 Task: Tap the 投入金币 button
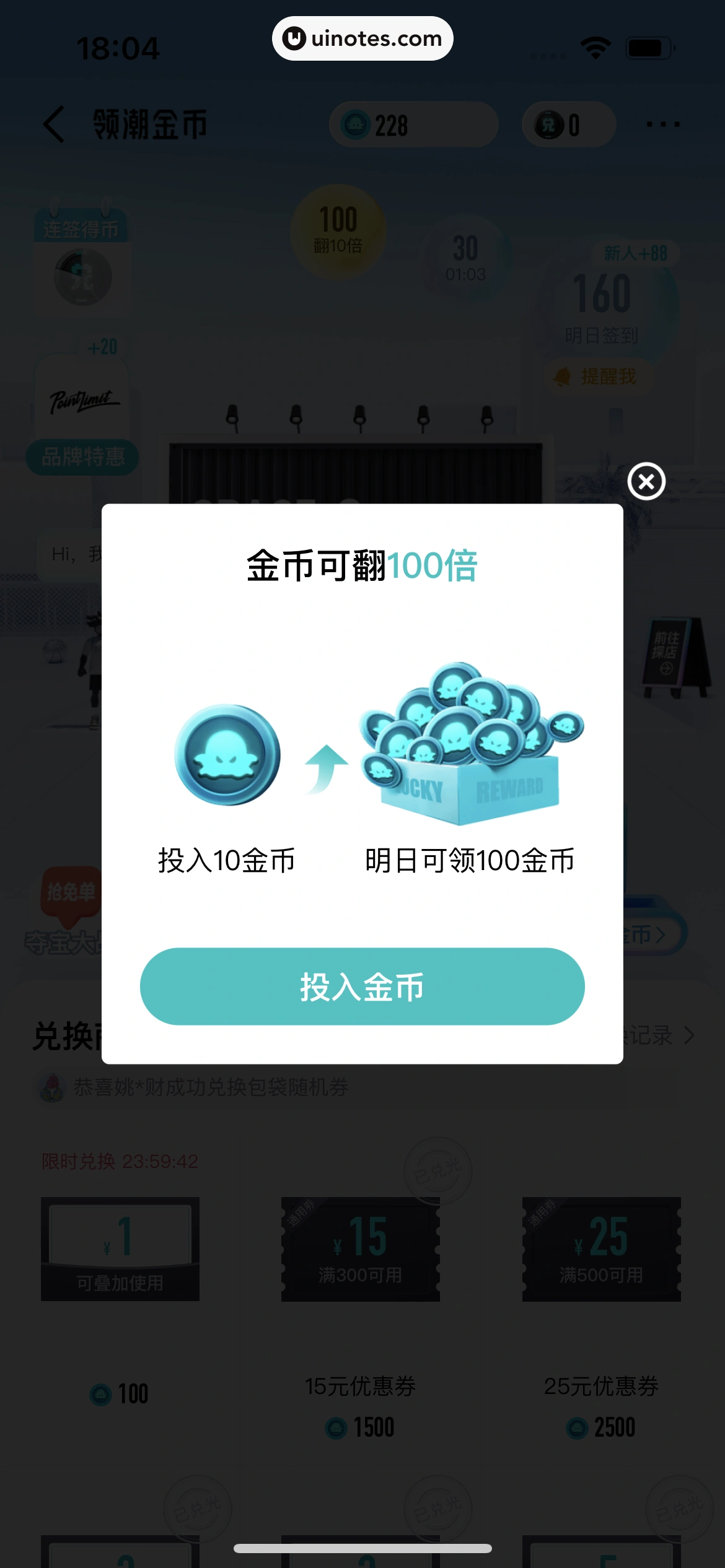(x=362, y=987)
